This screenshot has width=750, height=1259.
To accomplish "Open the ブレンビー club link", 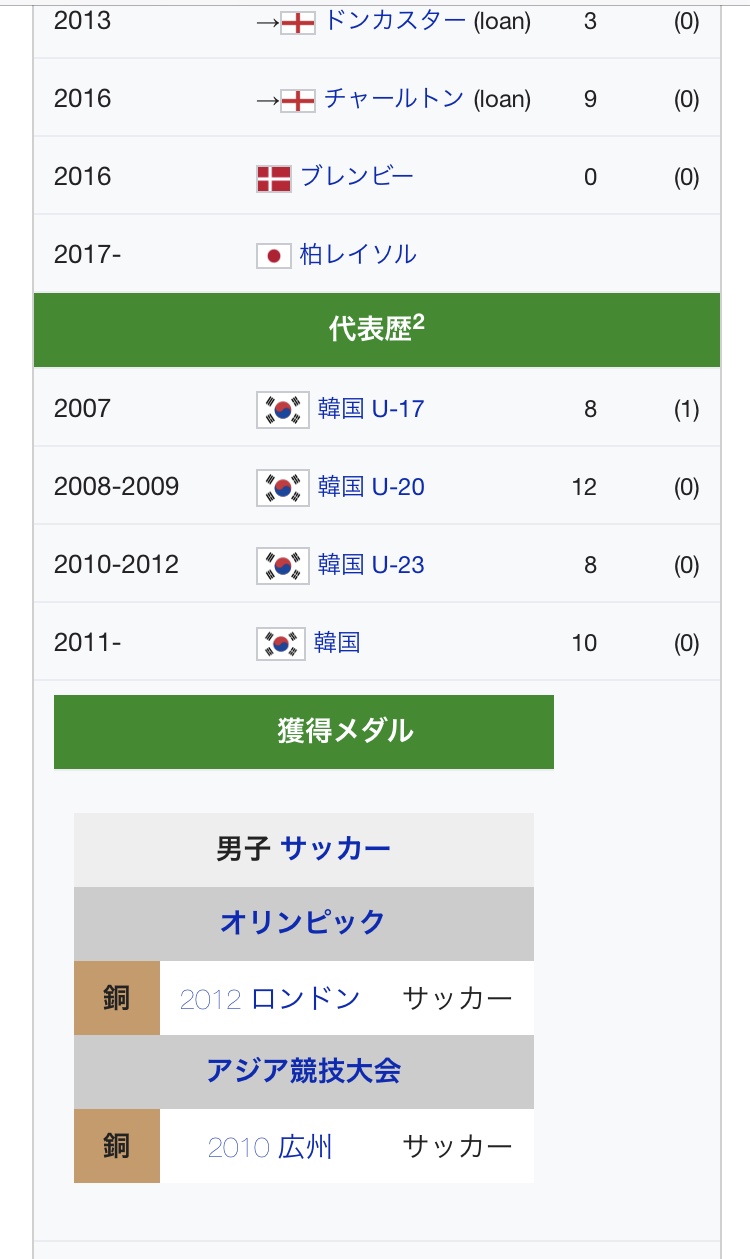I will (357, 176).
